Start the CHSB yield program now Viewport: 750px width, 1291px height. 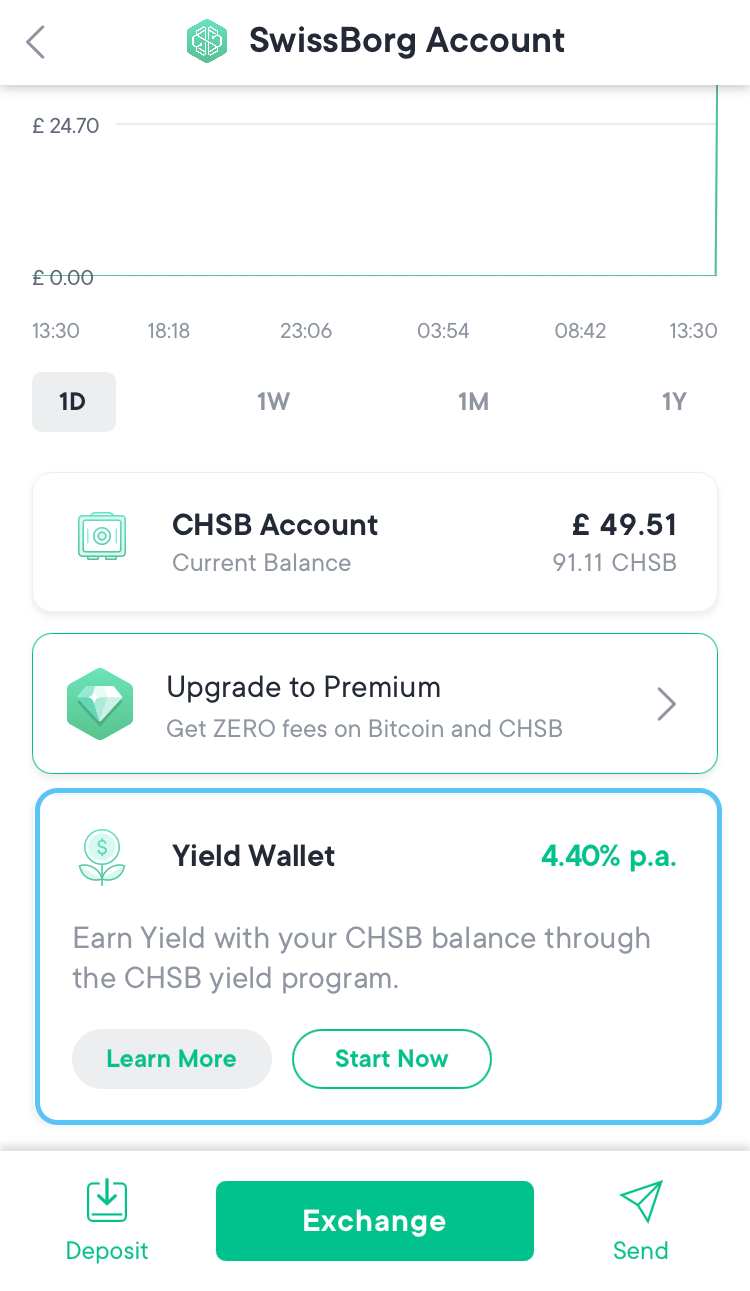(x=391, y=1059)
